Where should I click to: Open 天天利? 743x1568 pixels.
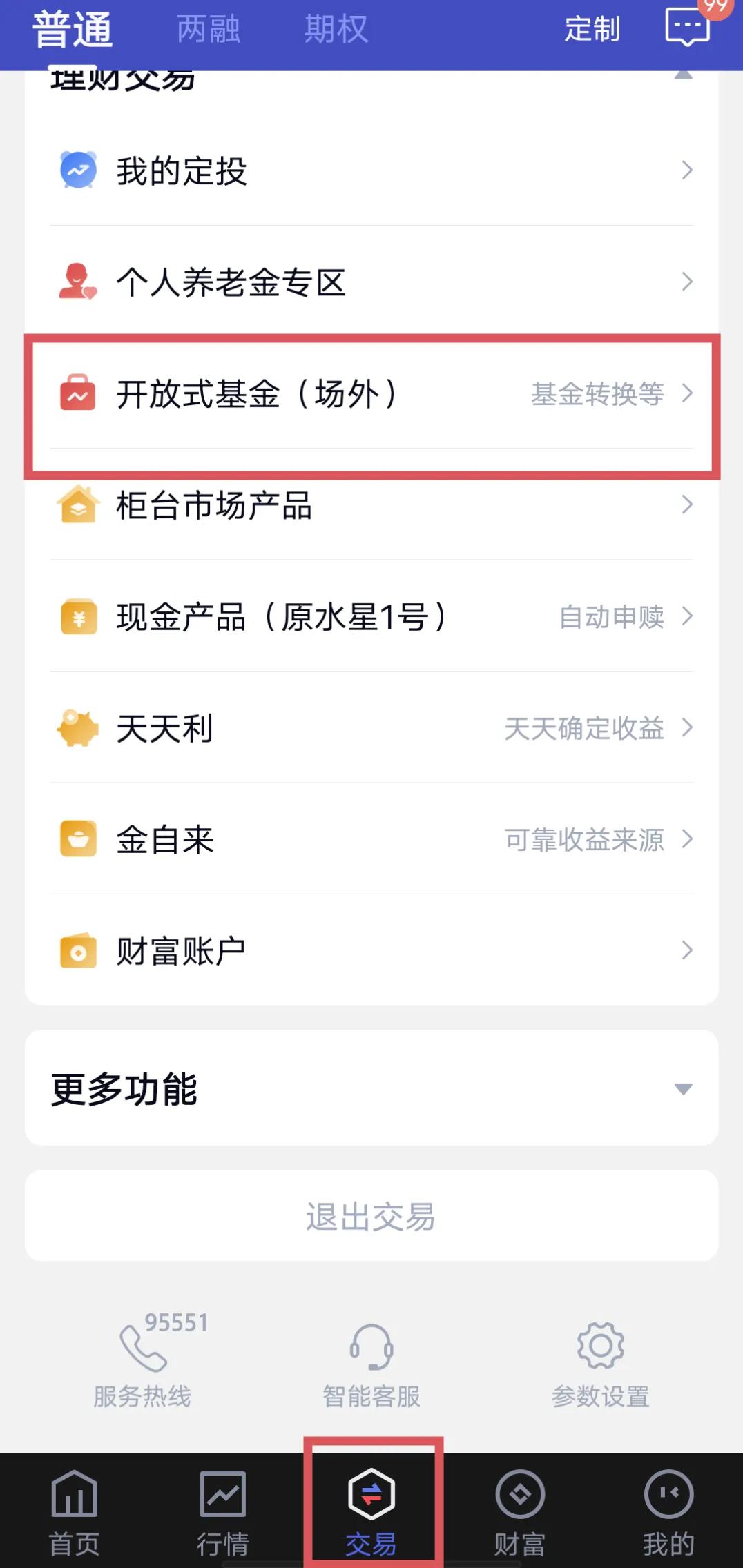point(371,728)
